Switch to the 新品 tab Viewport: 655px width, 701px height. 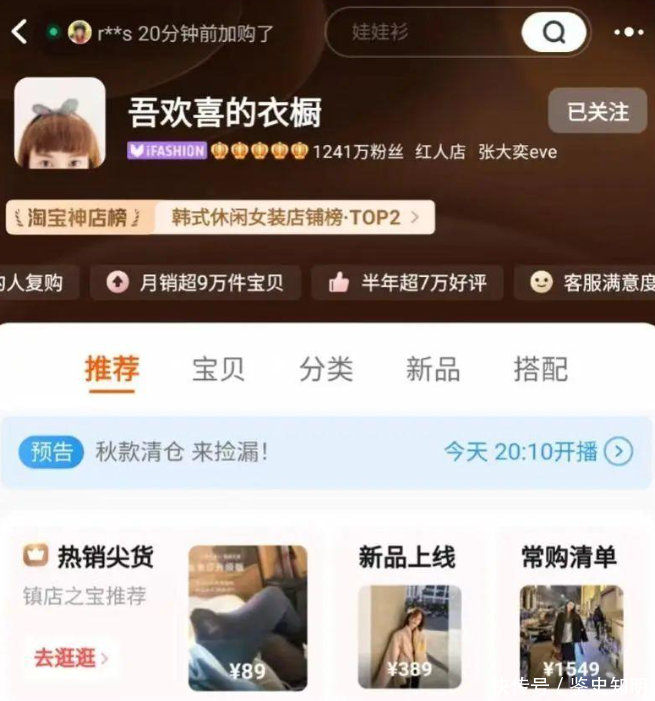[432, 369]
